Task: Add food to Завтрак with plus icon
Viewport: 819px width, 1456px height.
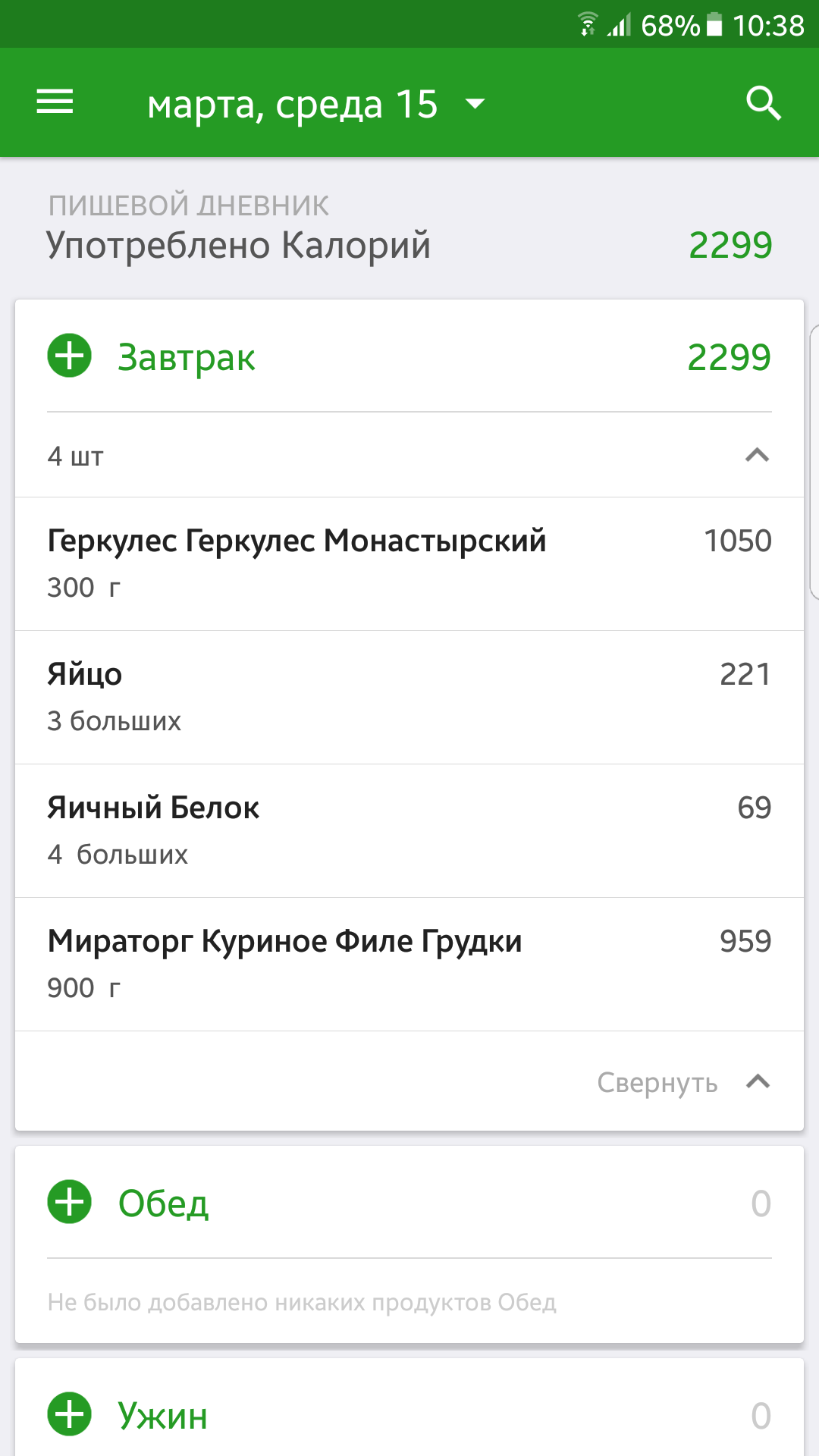Action: point(69,356)
